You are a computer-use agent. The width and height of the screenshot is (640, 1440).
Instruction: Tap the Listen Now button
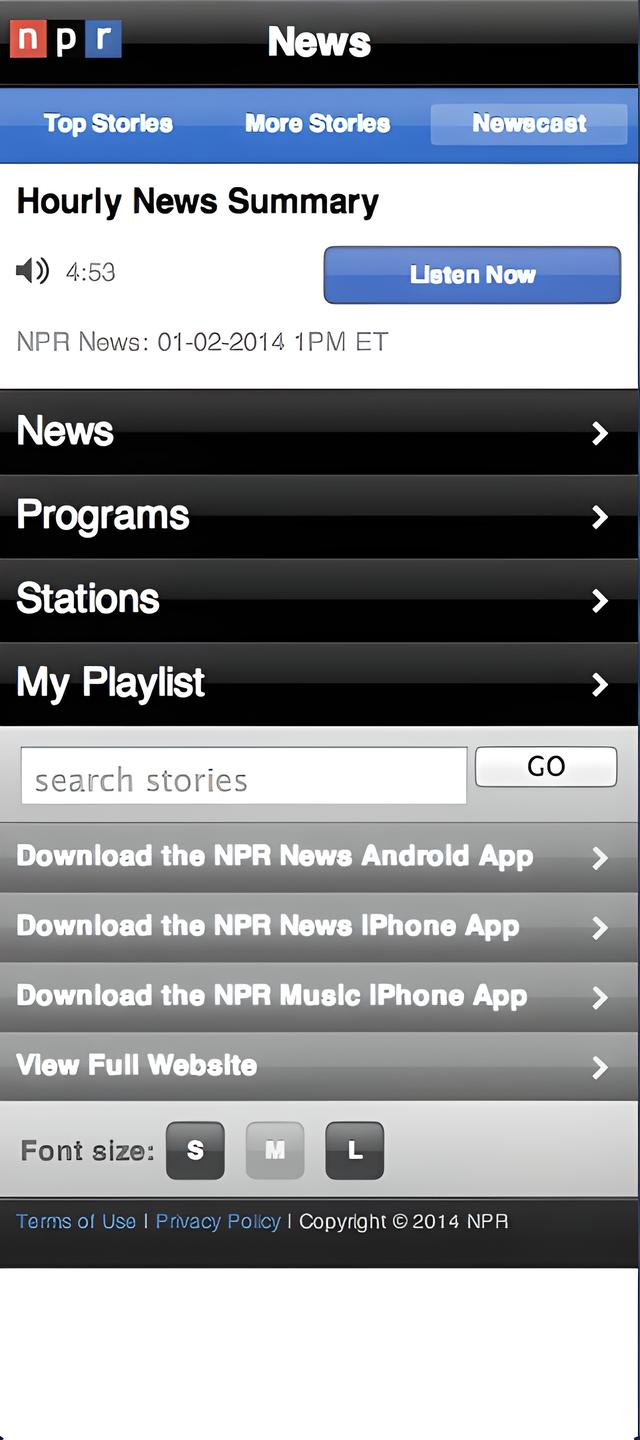(472, 275)
